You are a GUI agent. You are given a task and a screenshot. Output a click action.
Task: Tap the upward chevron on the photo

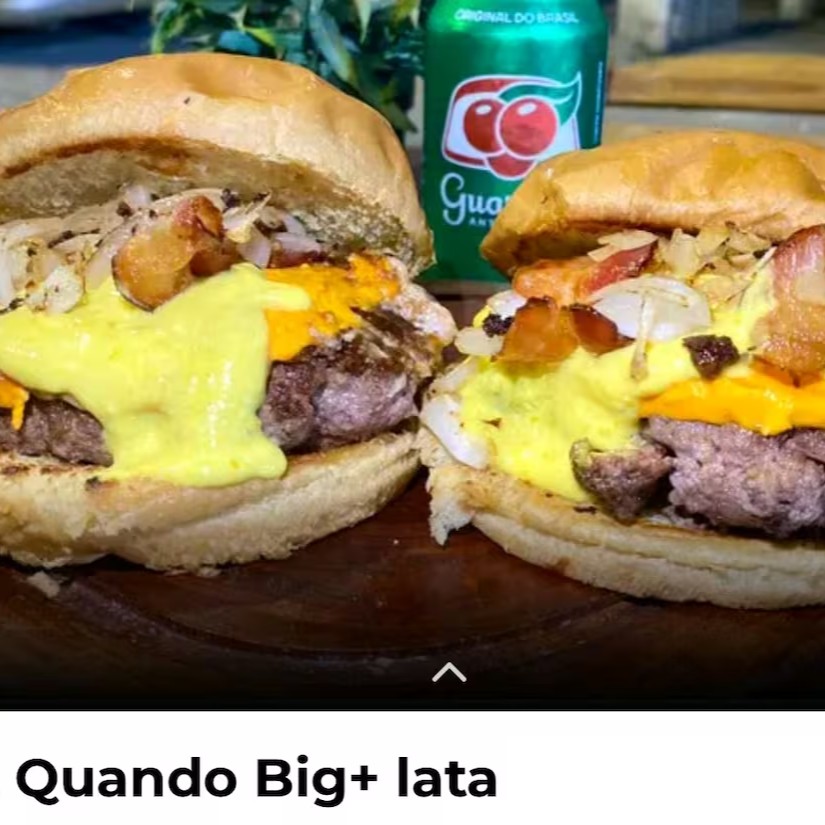click(449, 672)
